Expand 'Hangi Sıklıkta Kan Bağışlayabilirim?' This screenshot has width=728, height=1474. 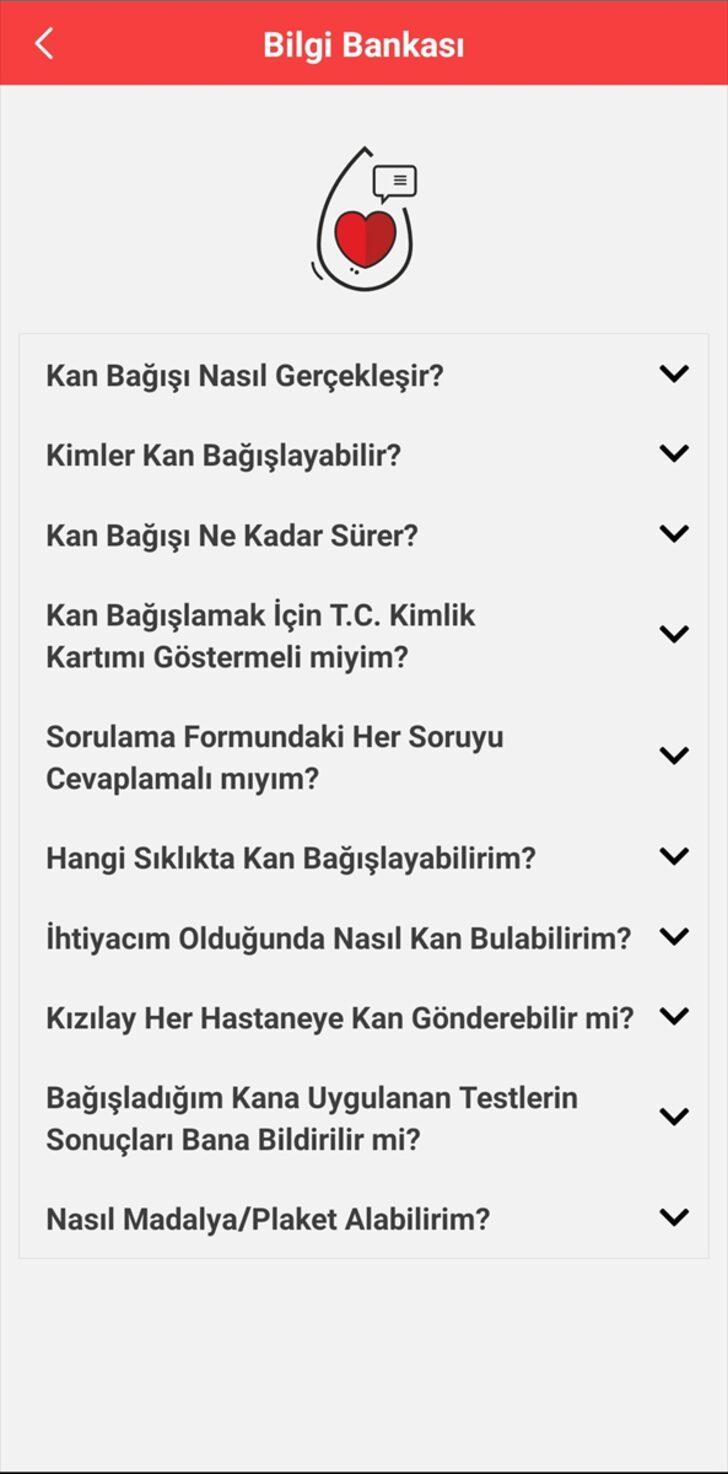click(x=672, y=856)
